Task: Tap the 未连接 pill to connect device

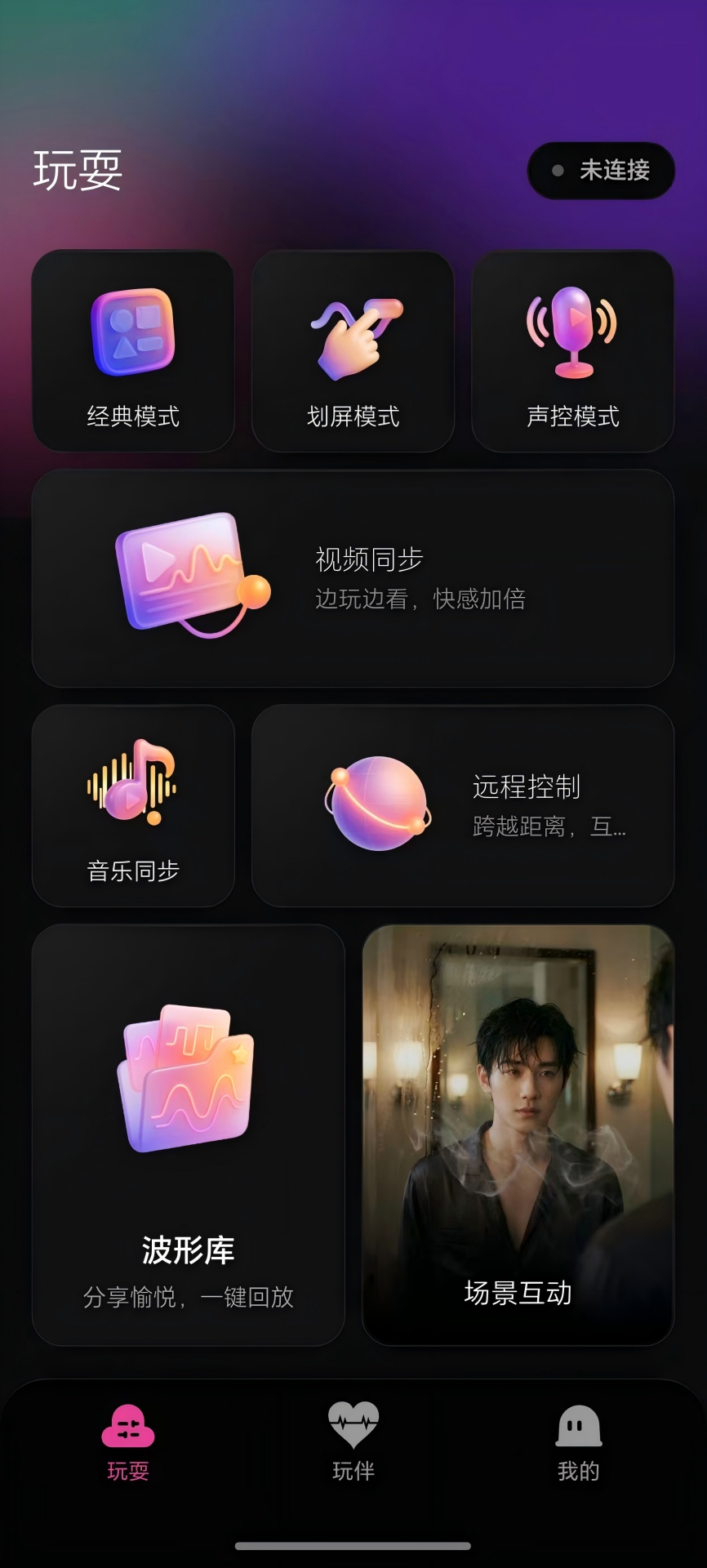Action: point(600,170)
